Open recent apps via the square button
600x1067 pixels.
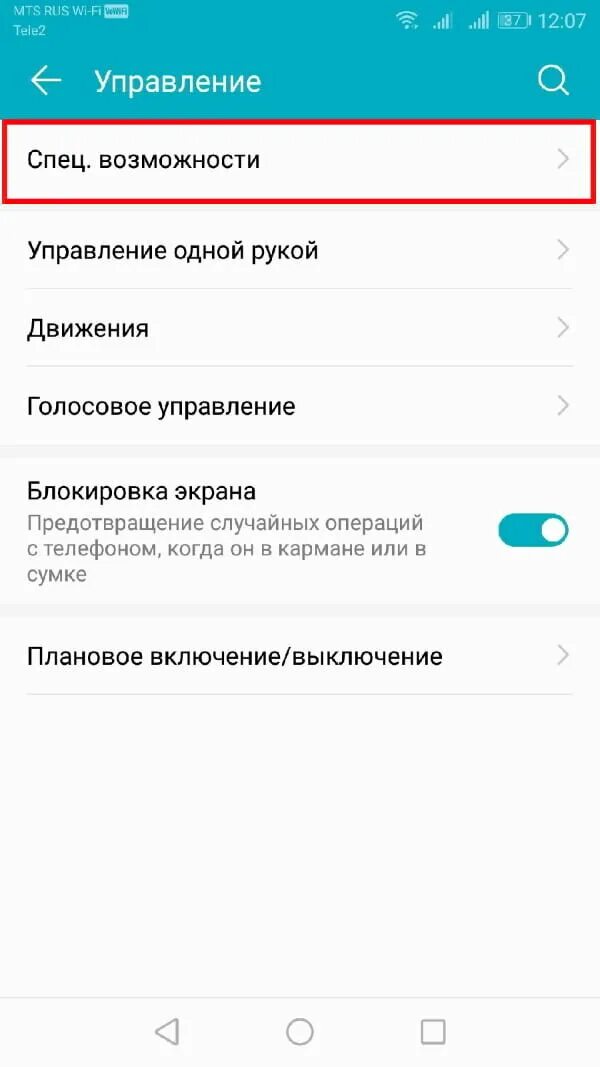coord(433,1031)
